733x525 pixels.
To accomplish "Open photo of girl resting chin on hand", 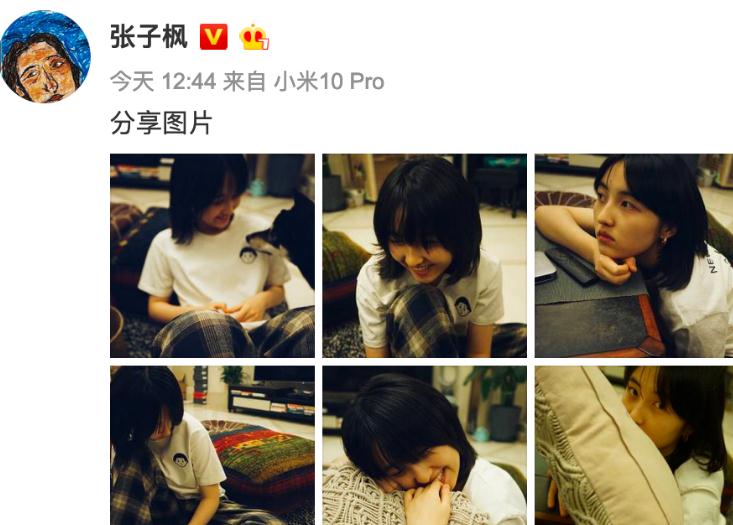I will pyautogui.click(x=633, y=256).
